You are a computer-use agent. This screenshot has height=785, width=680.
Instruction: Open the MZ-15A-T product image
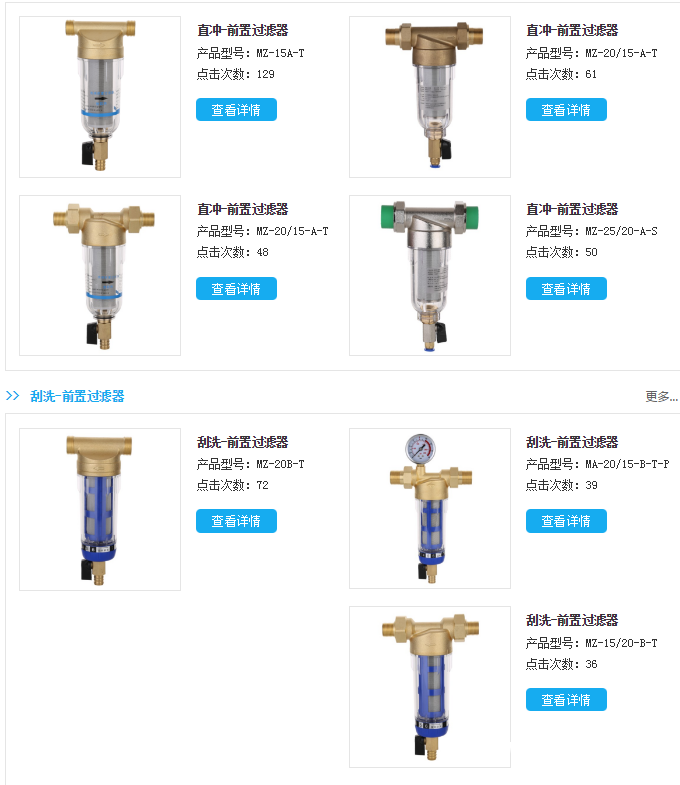point(100,97)
